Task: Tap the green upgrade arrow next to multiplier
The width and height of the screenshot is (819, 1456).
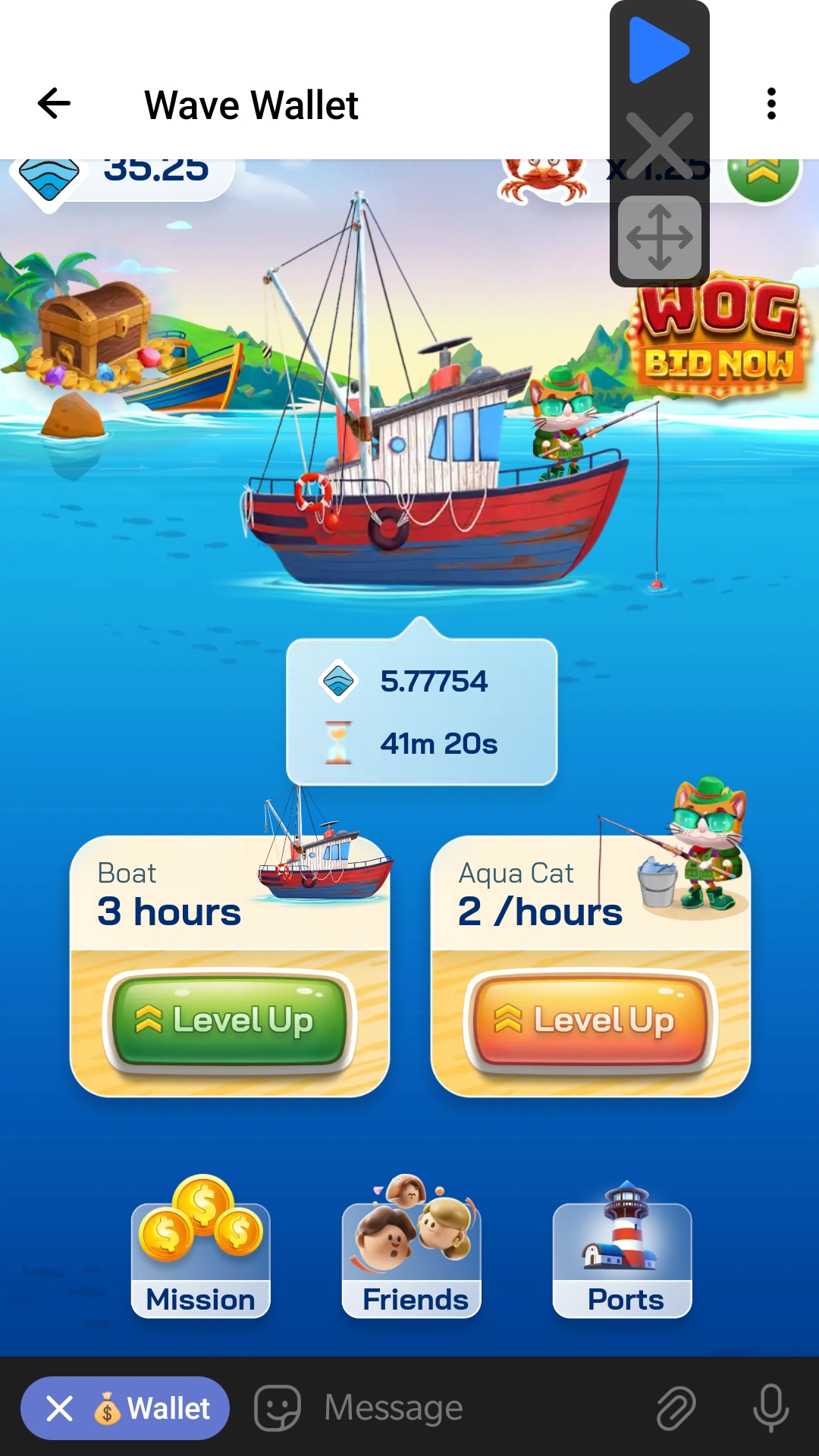Action: tap(764, 176)
